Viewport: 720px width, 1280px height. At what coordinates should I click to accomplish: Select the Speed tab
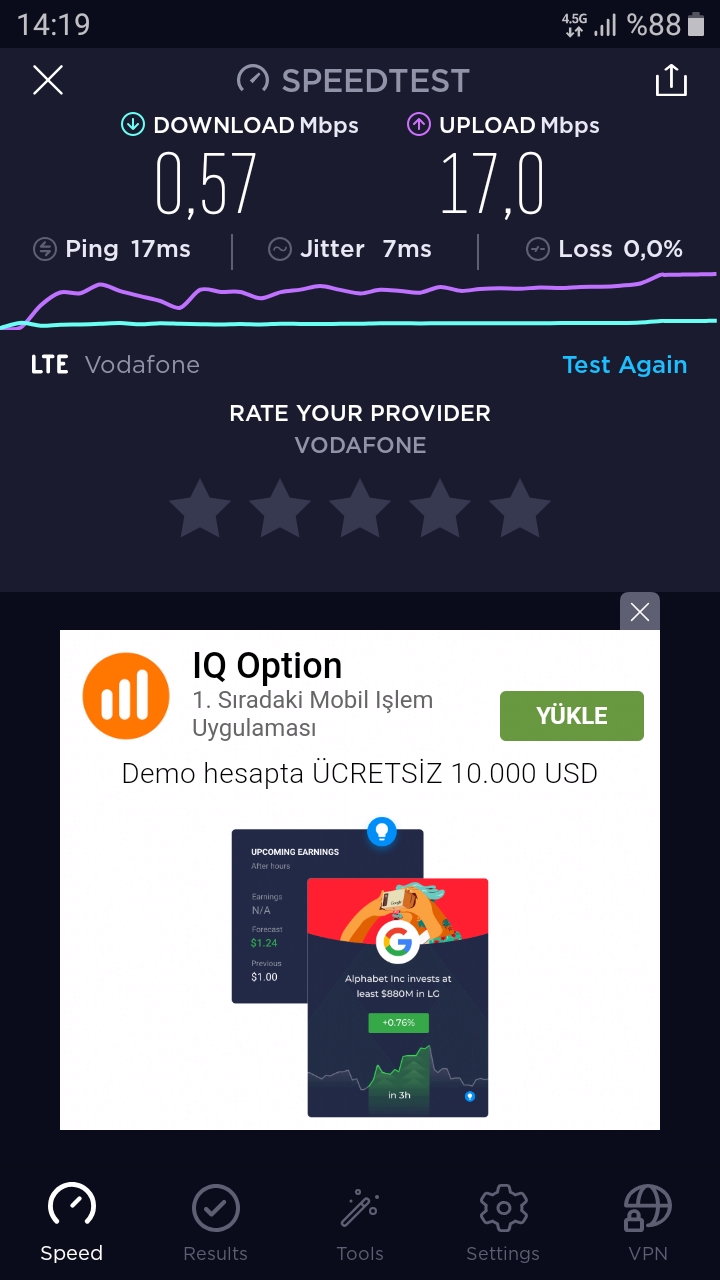point(72,1222)
